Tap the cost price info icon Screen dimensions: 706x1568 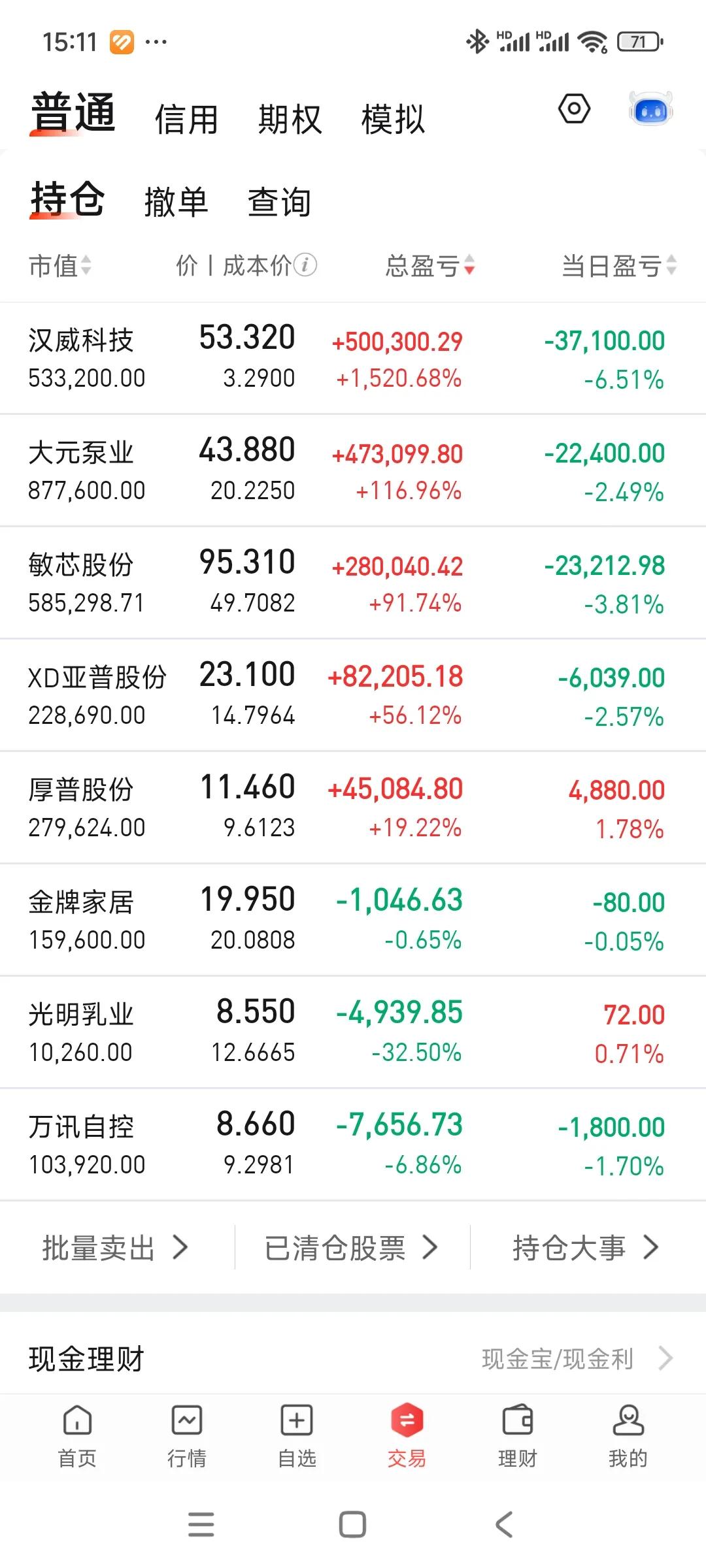pyautogui.click(x=305, y=265)
